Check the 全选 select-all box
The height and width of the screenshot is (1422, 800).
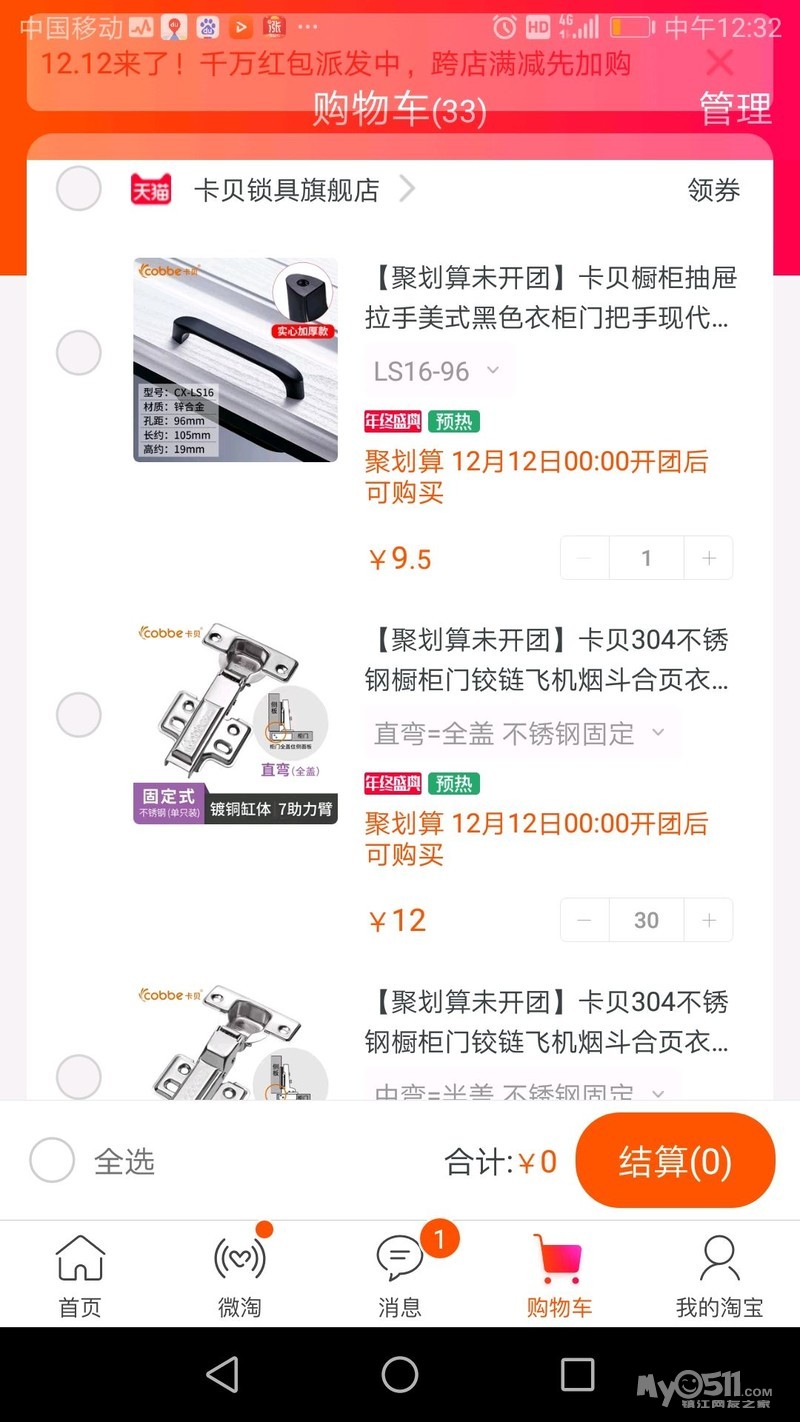(52, 1160)
